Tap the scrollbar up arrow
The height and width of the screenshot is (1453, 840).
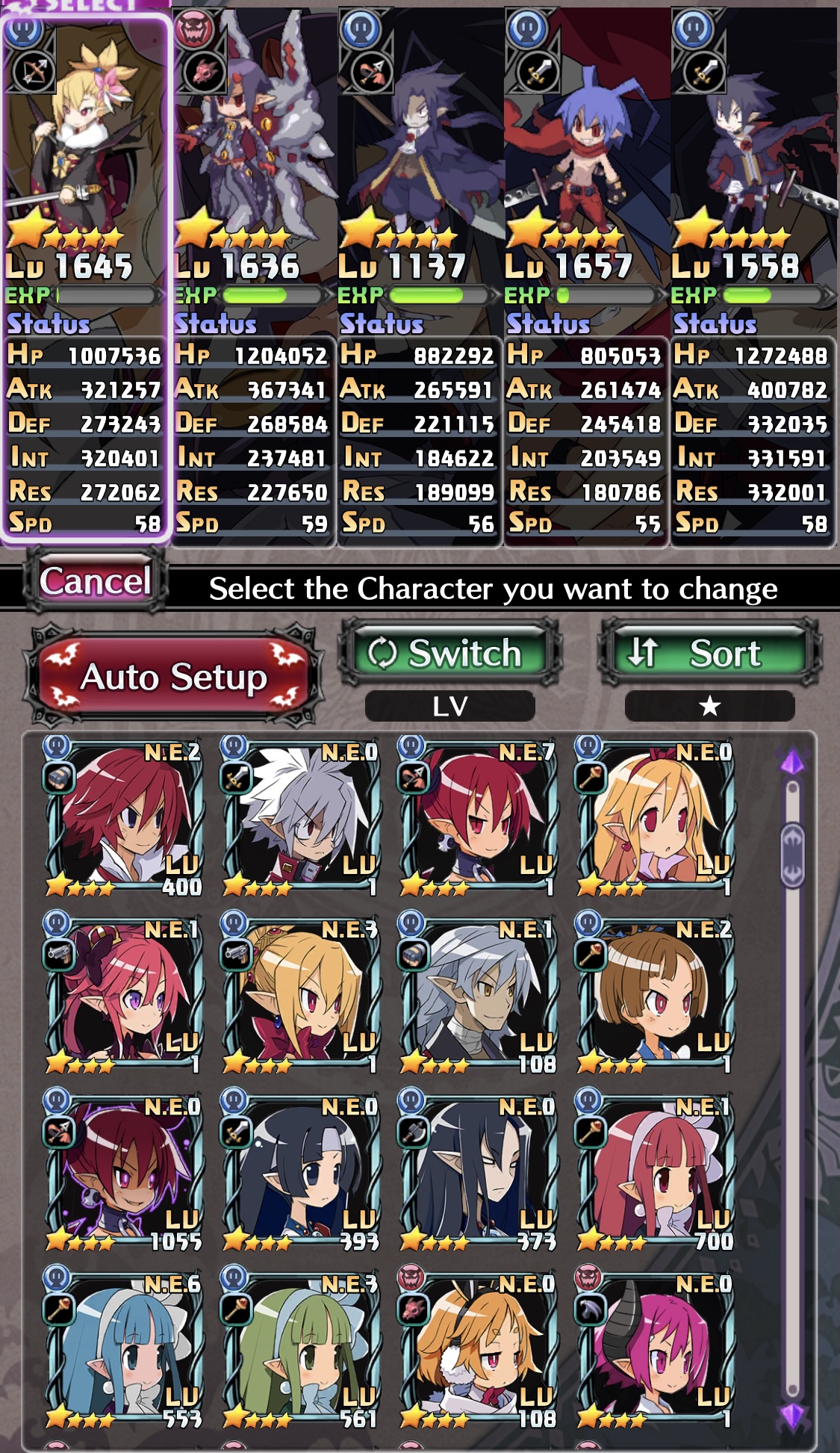click(792, 761)
